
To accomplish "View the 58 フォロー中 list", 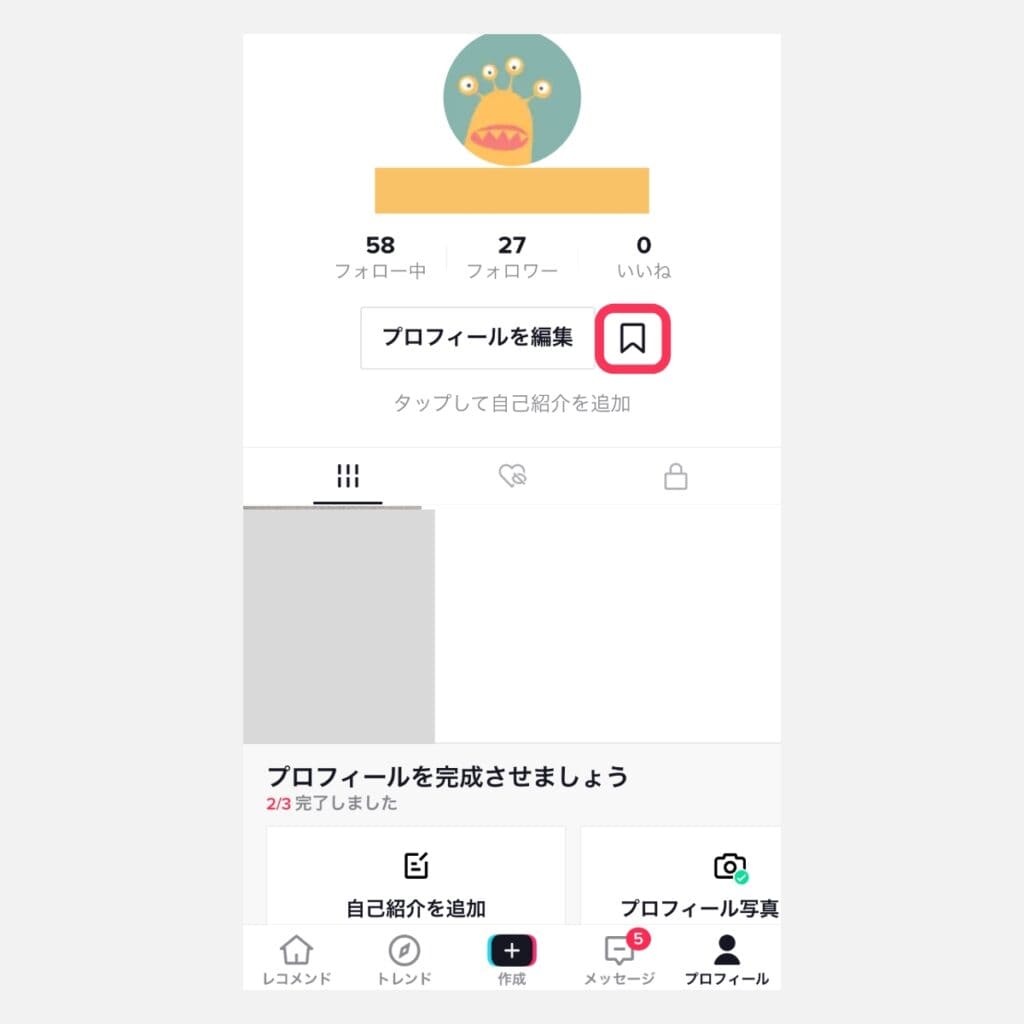I will (380, 256).
